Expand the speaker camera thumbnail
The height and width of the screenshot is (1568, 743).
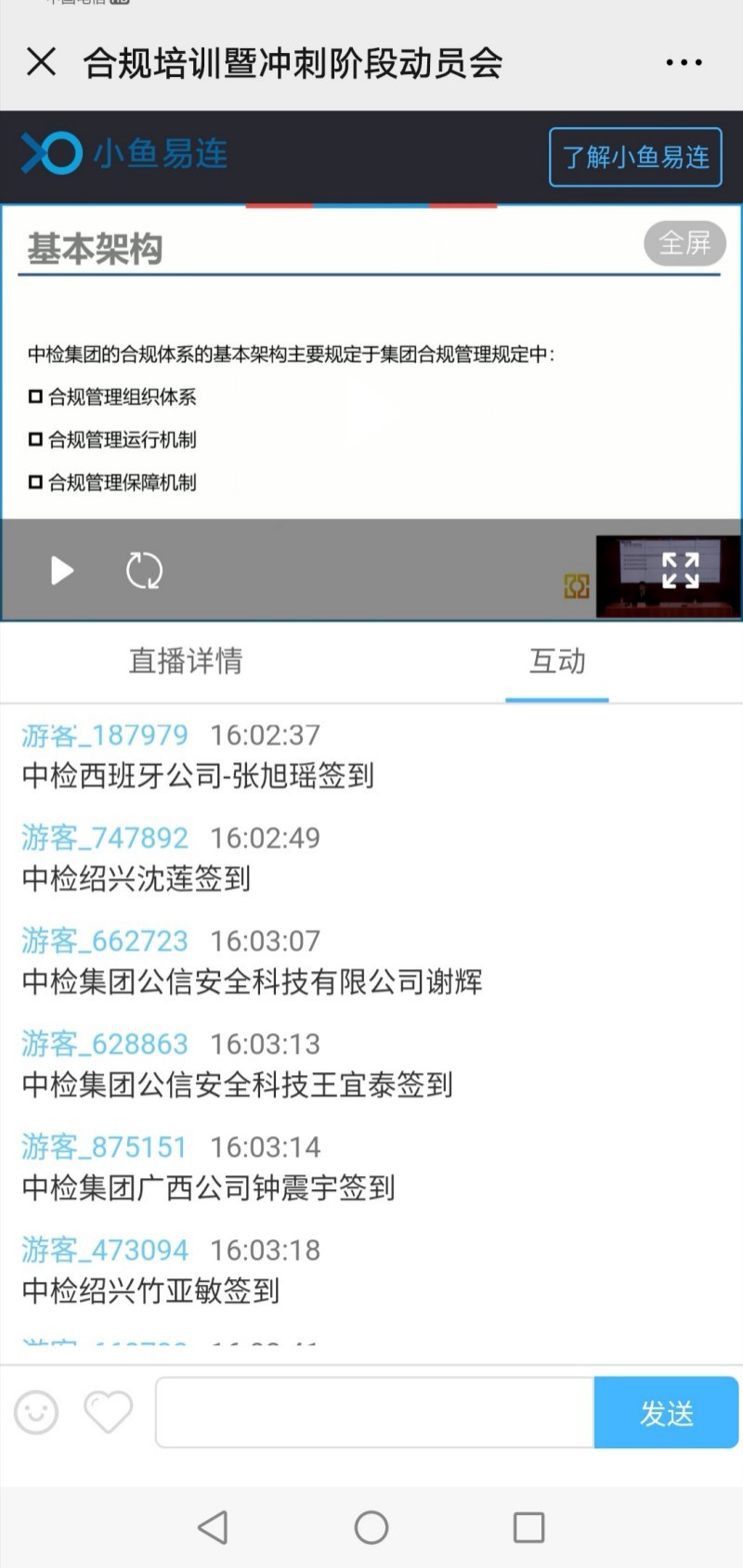[x=680, y=570]
